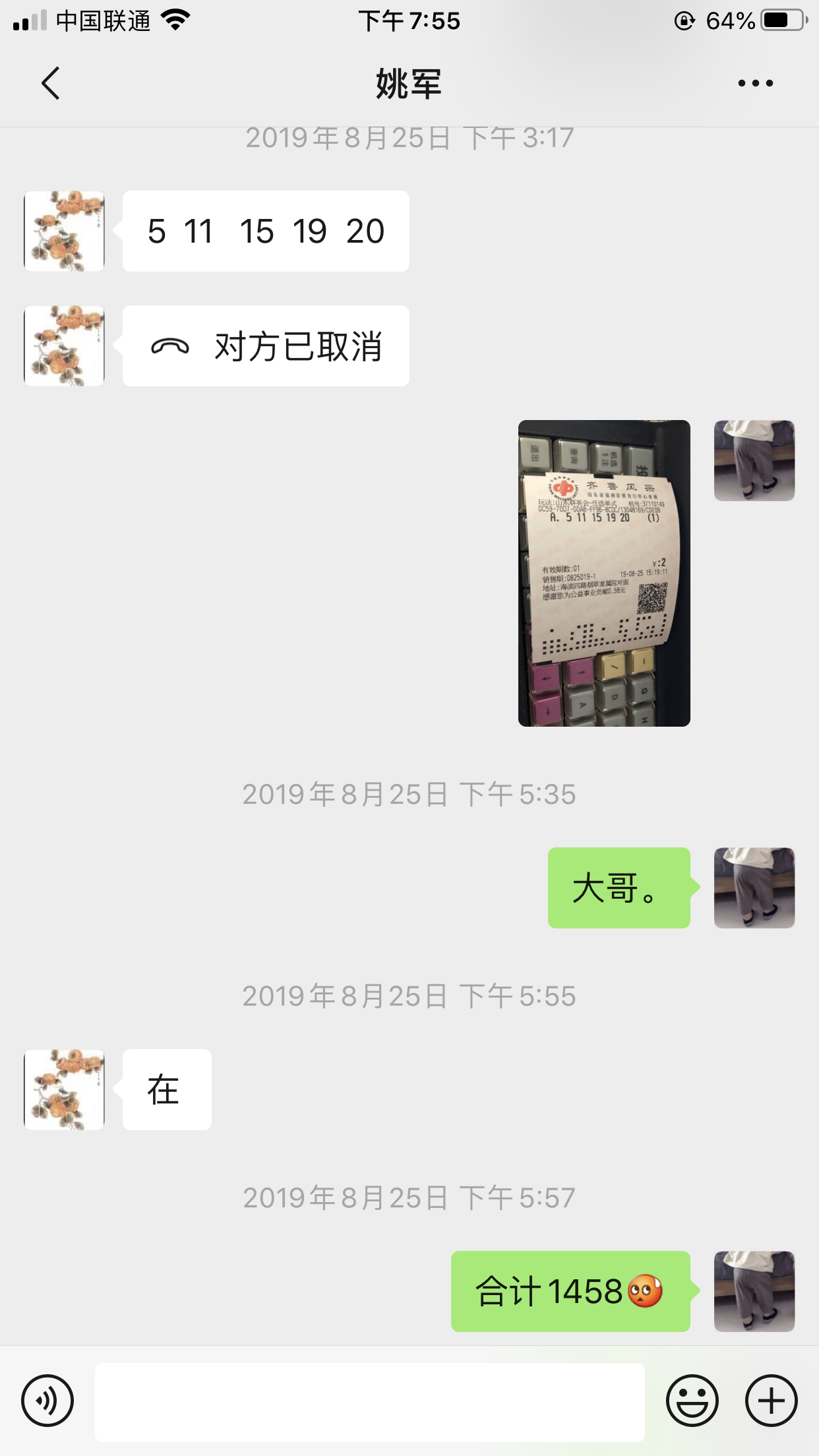Open the plus attachments menu

(x=771, y=1401)
